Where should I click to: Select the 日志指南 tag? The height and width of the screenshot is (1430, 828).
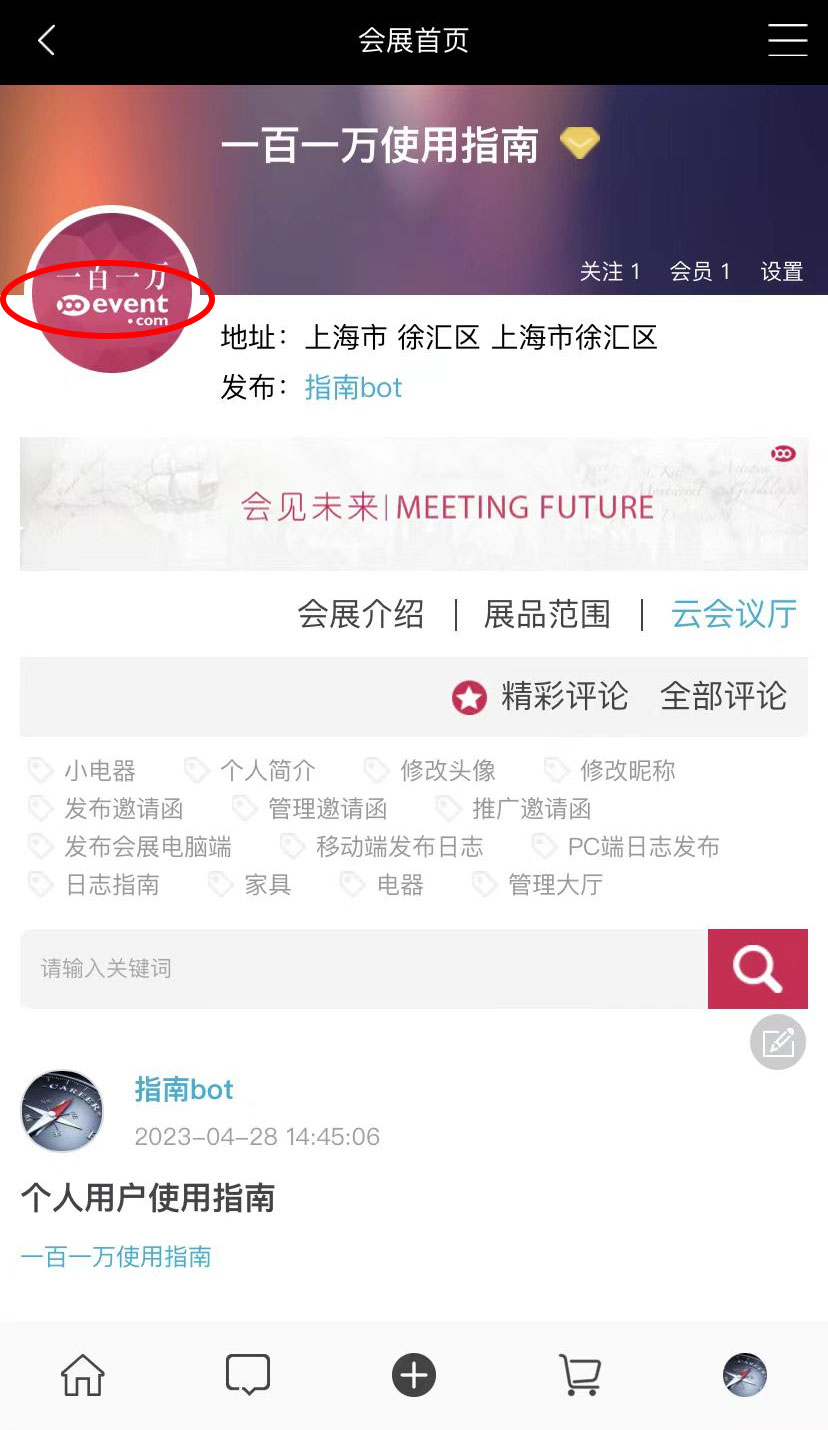(x=111, y=885)
